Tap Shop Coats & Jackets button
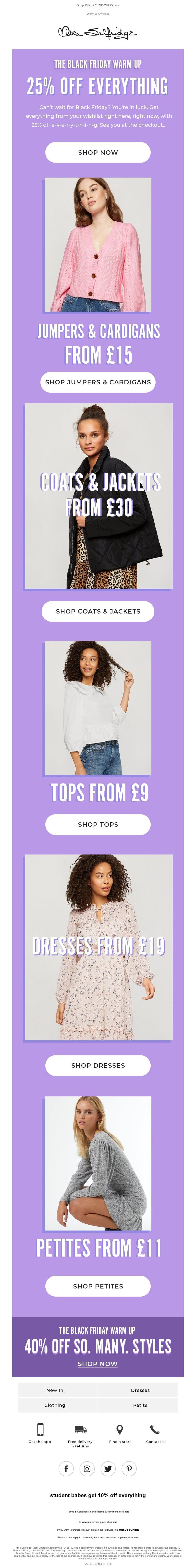The height and width of the screenshot is (1568, 196). [98, 611]
